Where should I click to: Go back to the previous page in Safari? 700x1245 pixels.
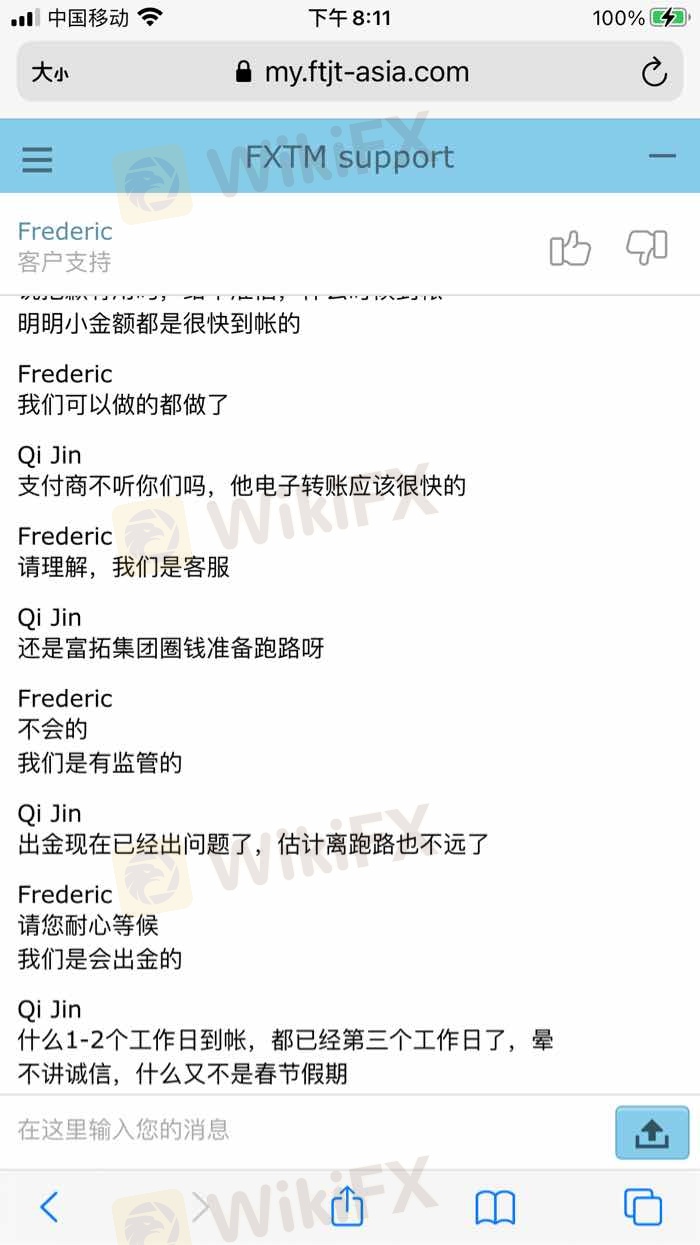pos(48,1207)
